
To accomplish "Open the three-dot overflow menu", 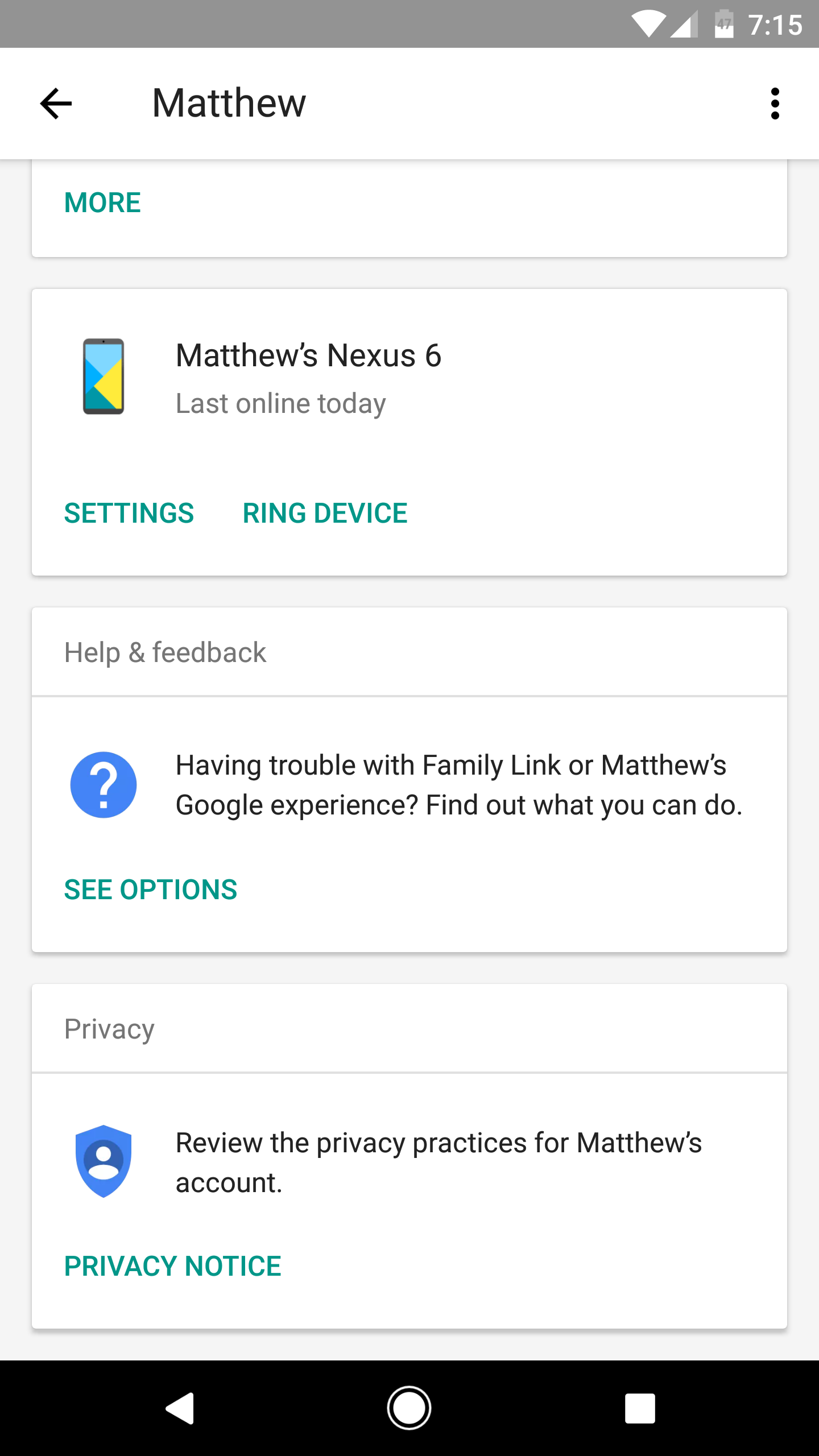I will click(x=775, y=104).
